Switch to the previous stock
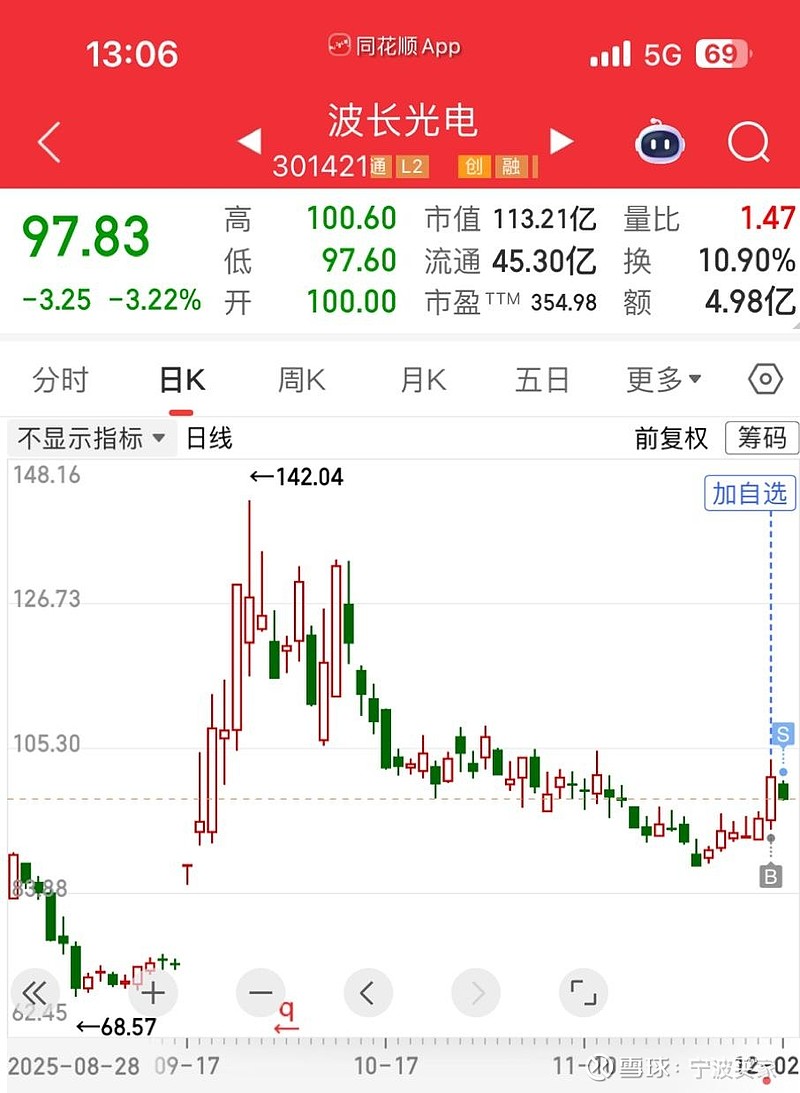Viewport: 800px width, 1093px height. (249, 142)
